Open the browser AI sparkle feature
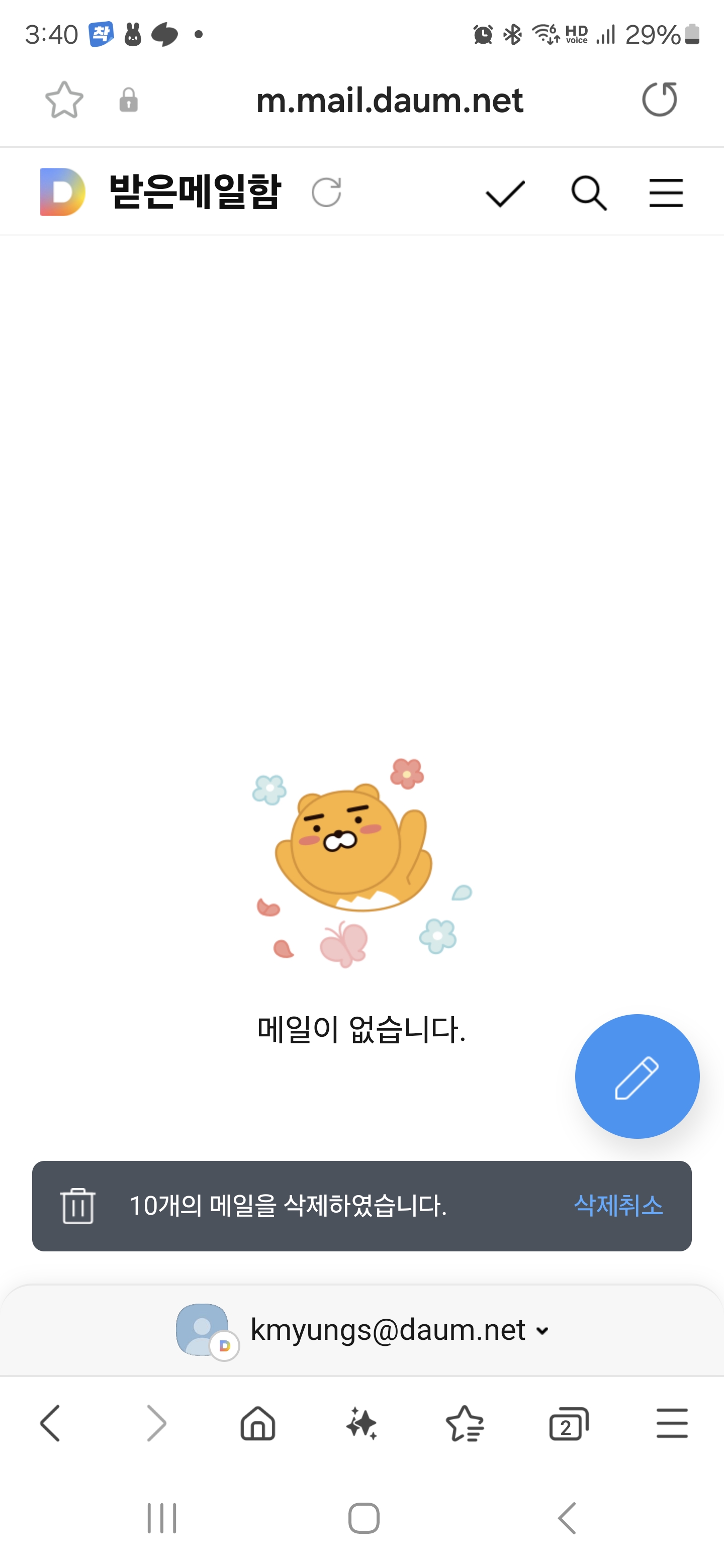Screen dimensions: 724x1568 pos(361,1424)
